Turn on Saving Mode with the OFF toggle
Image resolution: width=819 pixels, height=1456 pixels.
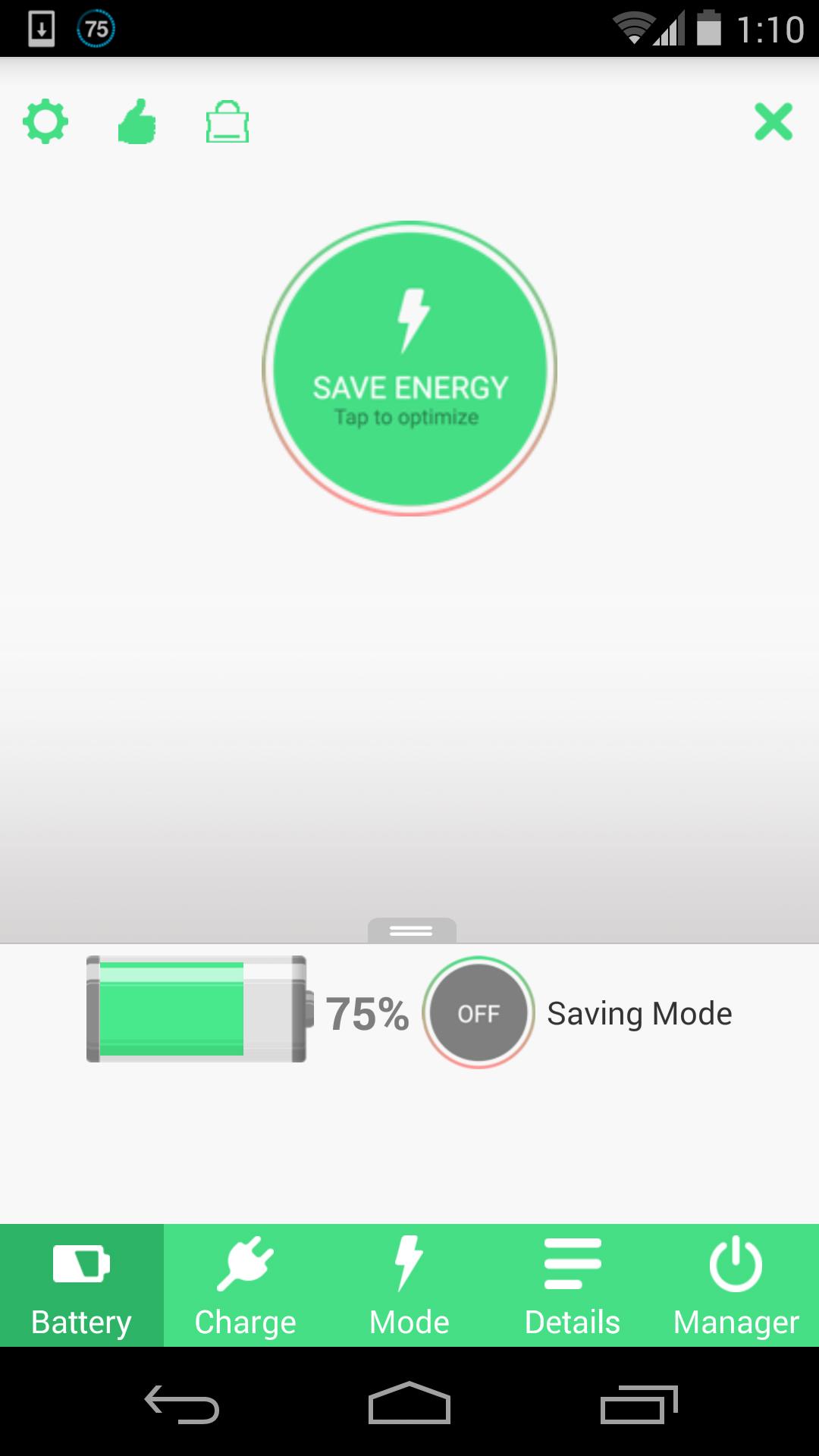tap(479, 1013)
